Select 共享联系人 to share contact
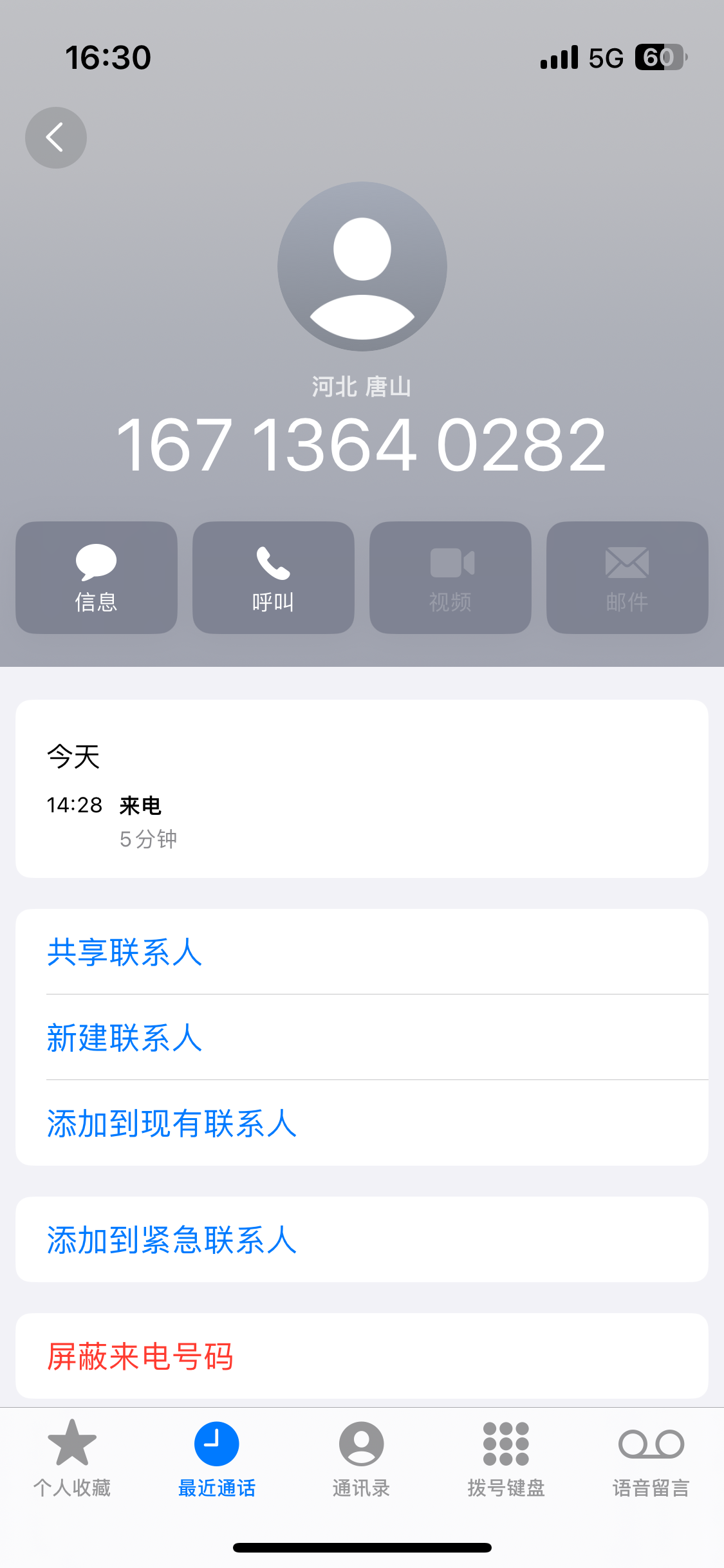The image size is (724, 1568). (x=125, y=952)
